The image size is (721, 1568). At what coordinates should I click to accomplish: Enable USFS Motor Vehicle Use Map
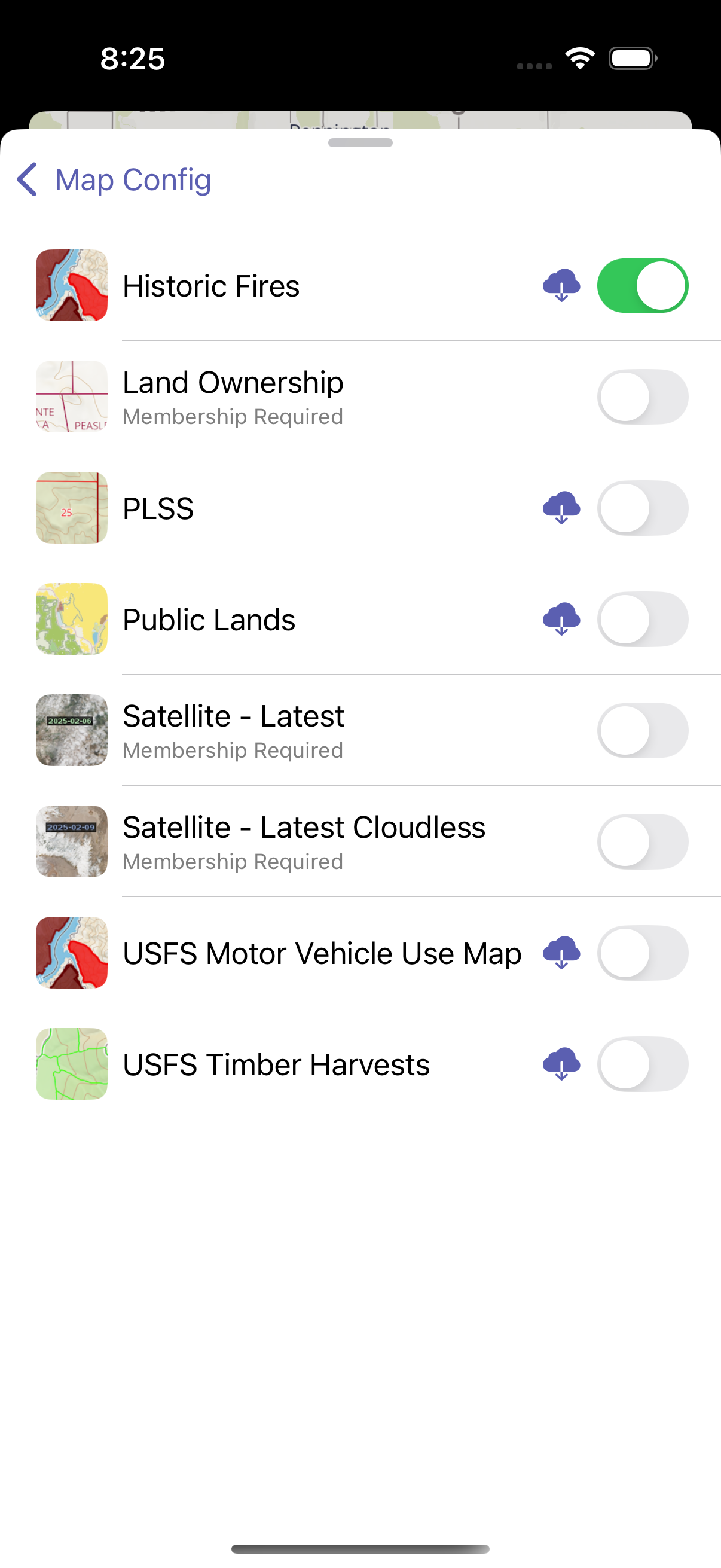click(643, 953)
